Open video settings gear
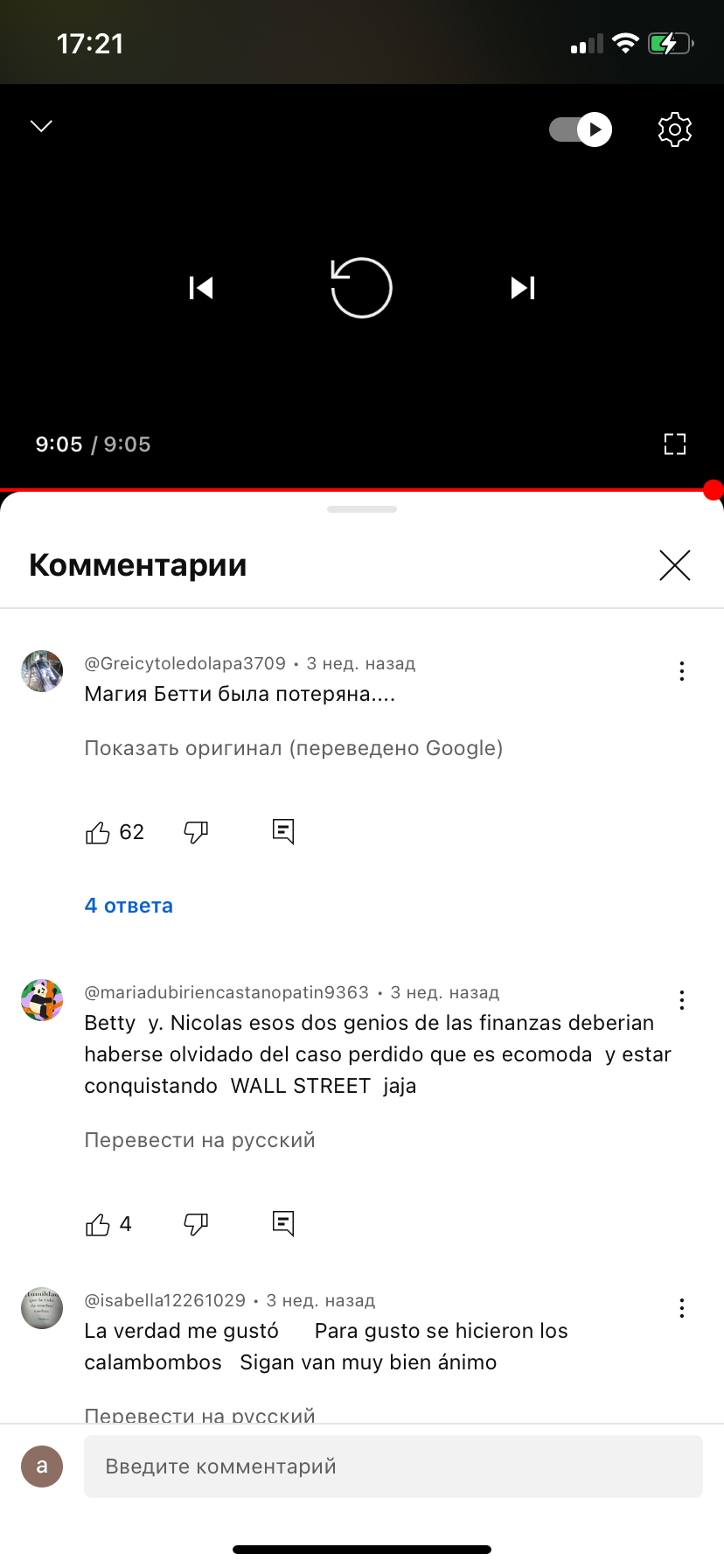This screenshot has height=1568, width=724. 674,129
